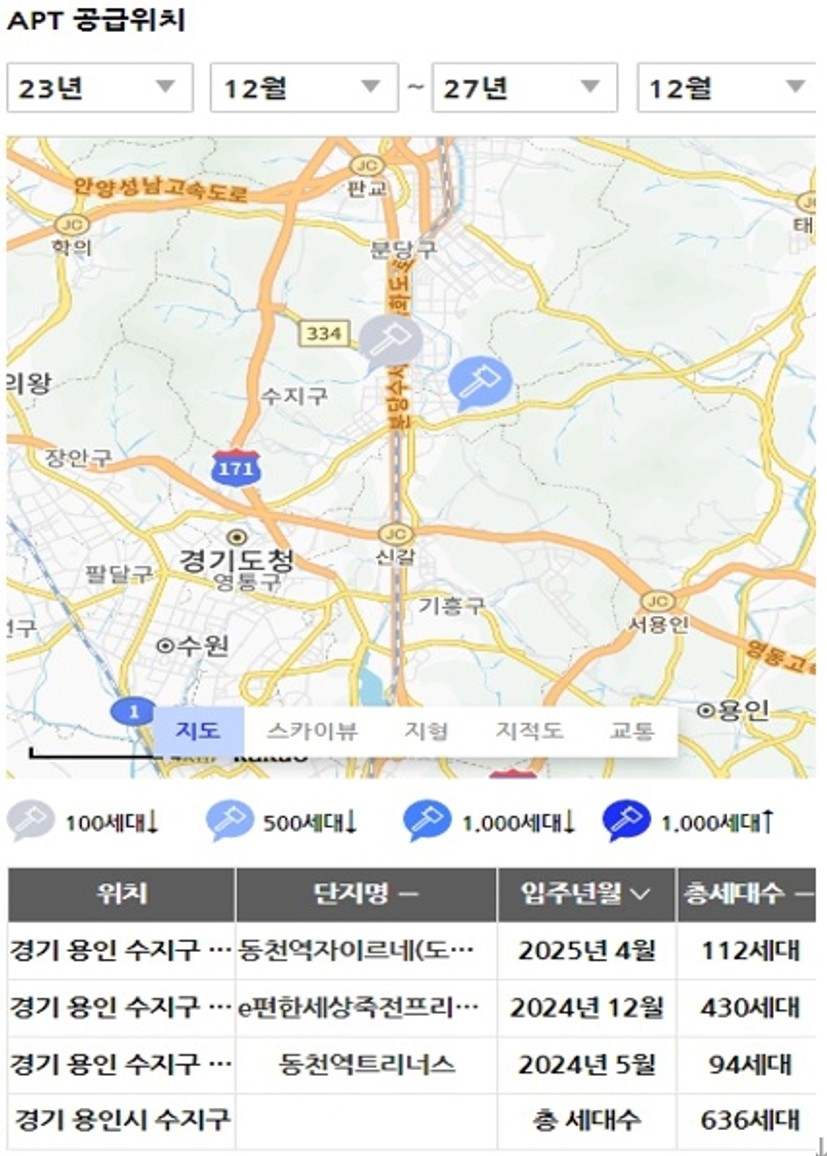Sort the table by 단지명 column

coord(366,894)
